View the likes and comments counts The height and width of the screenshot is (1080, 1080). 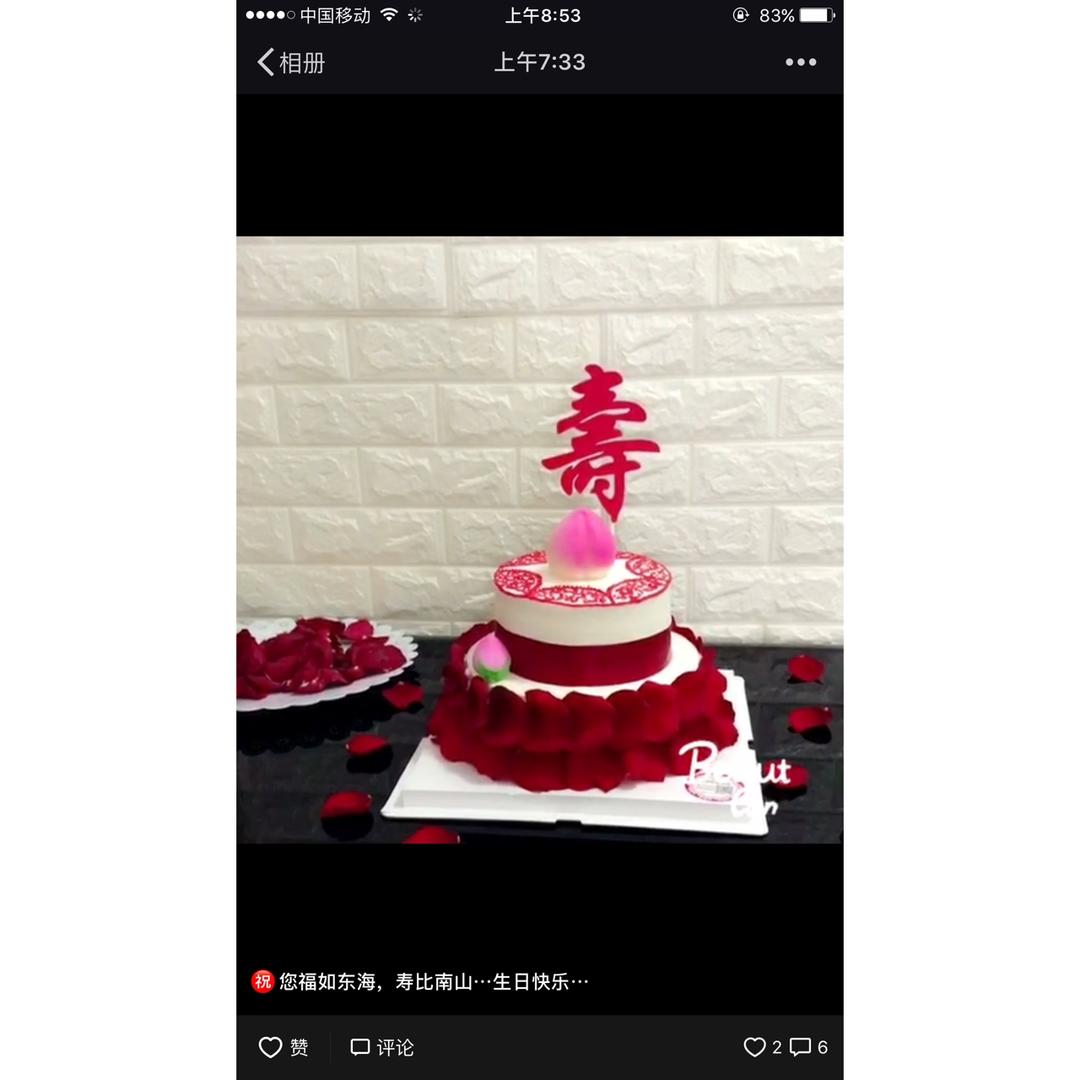786,1047
